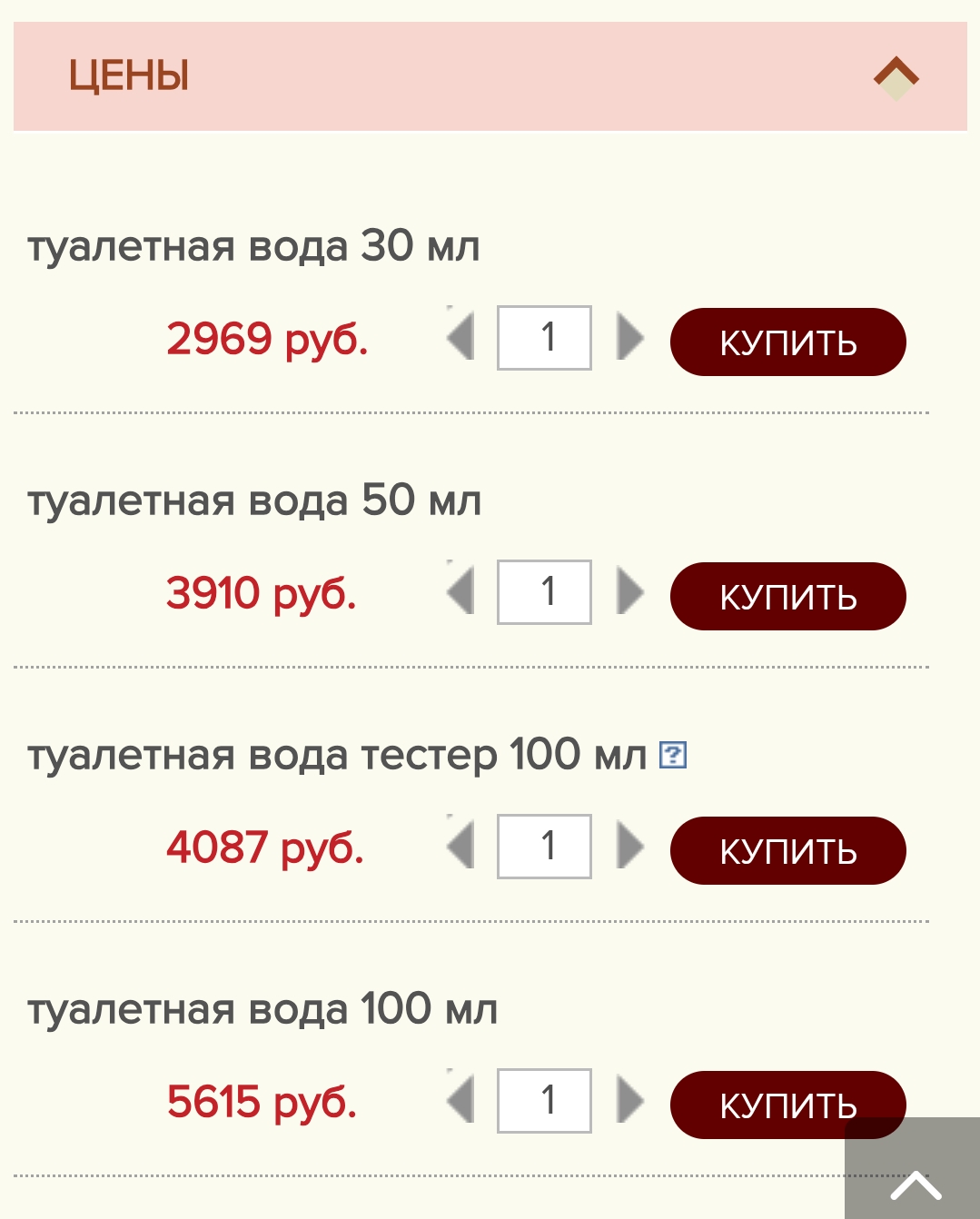Increase quantity for туалетная вода 50 мл
Viewport: 980px width, 1219px height.
(x=629, y=592)
